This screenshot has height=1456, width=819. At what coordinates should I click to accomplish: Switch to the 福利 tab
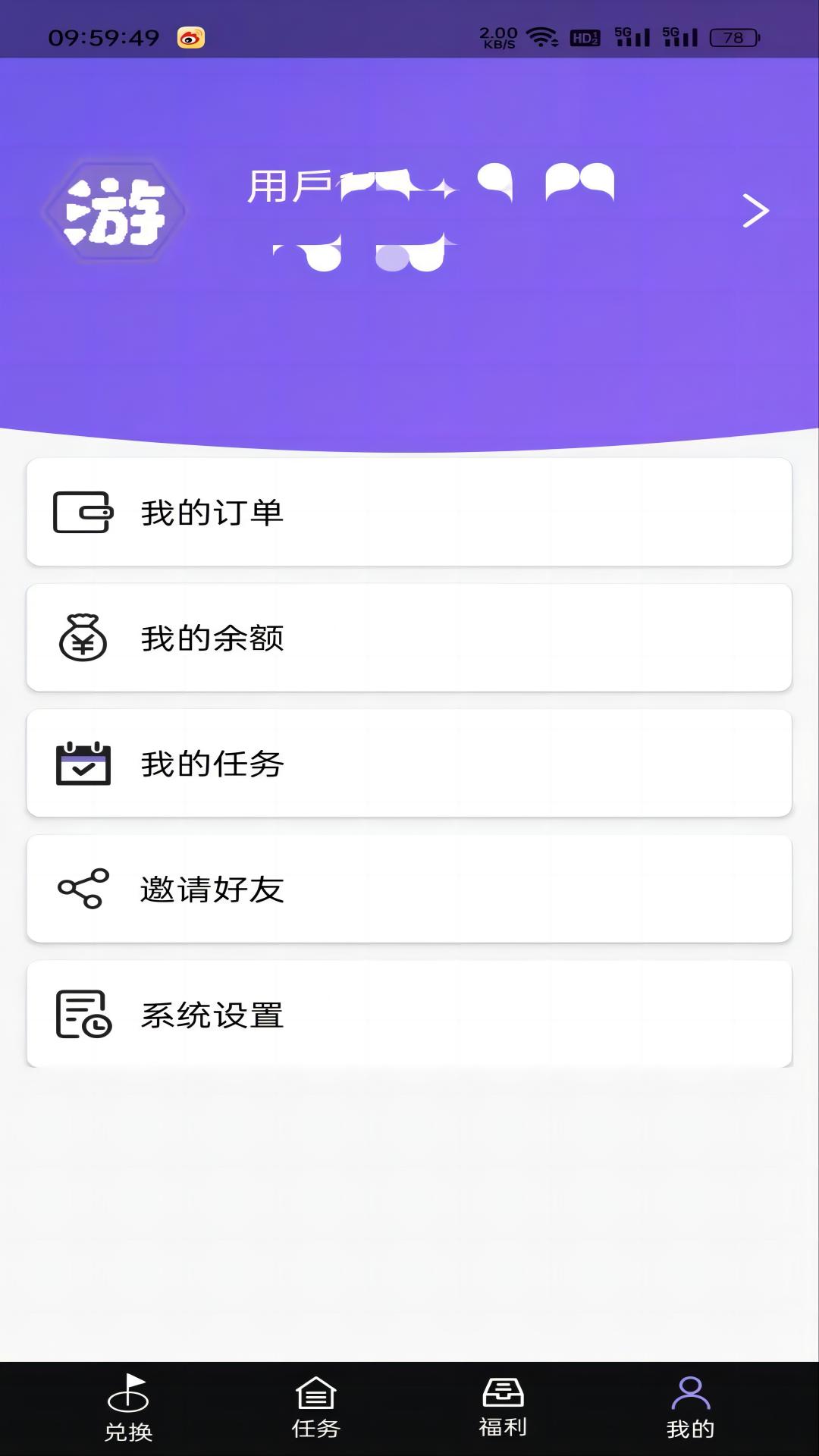[x=503, y=1418]
